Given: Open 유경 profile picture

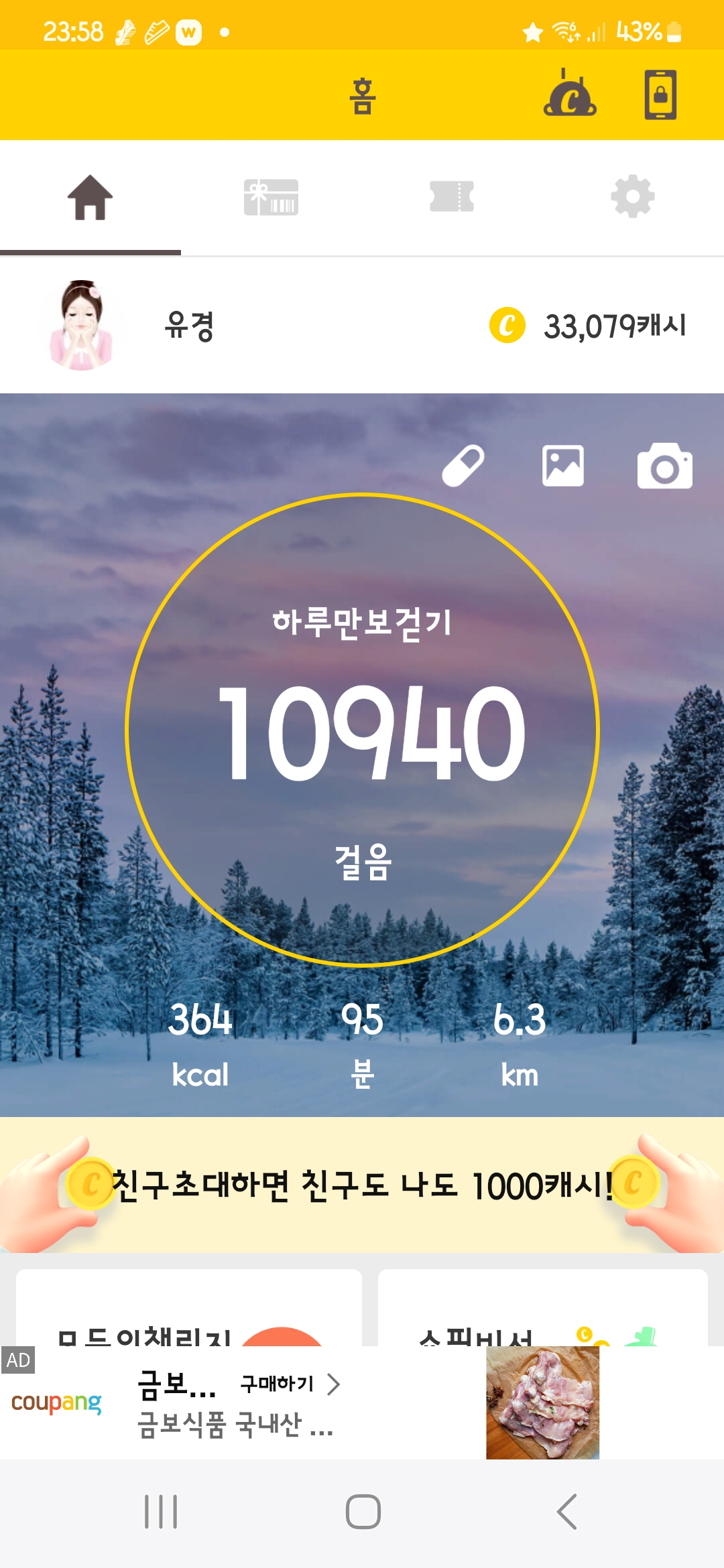Looking at the screenshot, I should tap(82, 326).
